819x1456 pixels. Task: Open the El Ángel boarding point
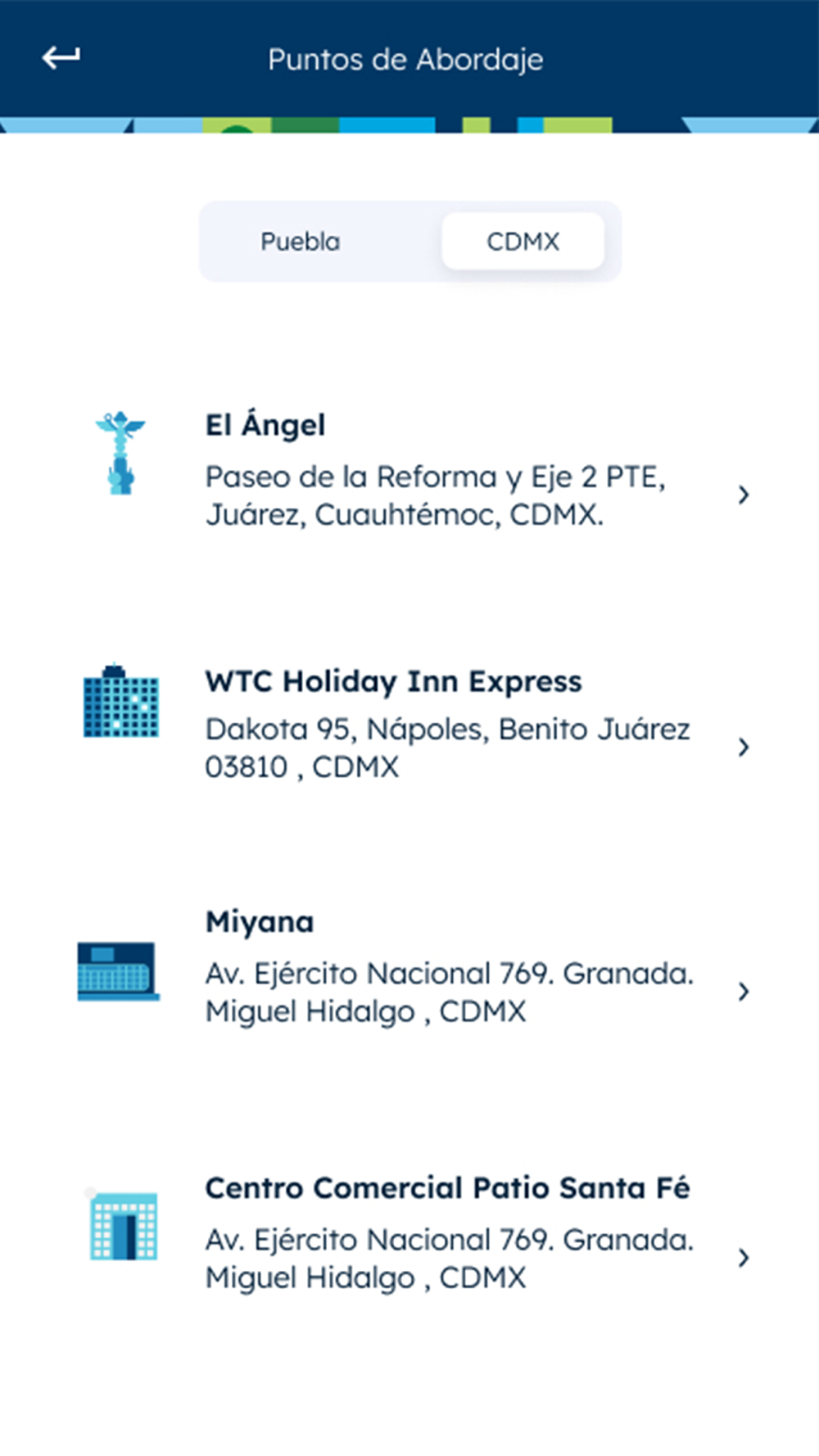(x=409, y=469)
